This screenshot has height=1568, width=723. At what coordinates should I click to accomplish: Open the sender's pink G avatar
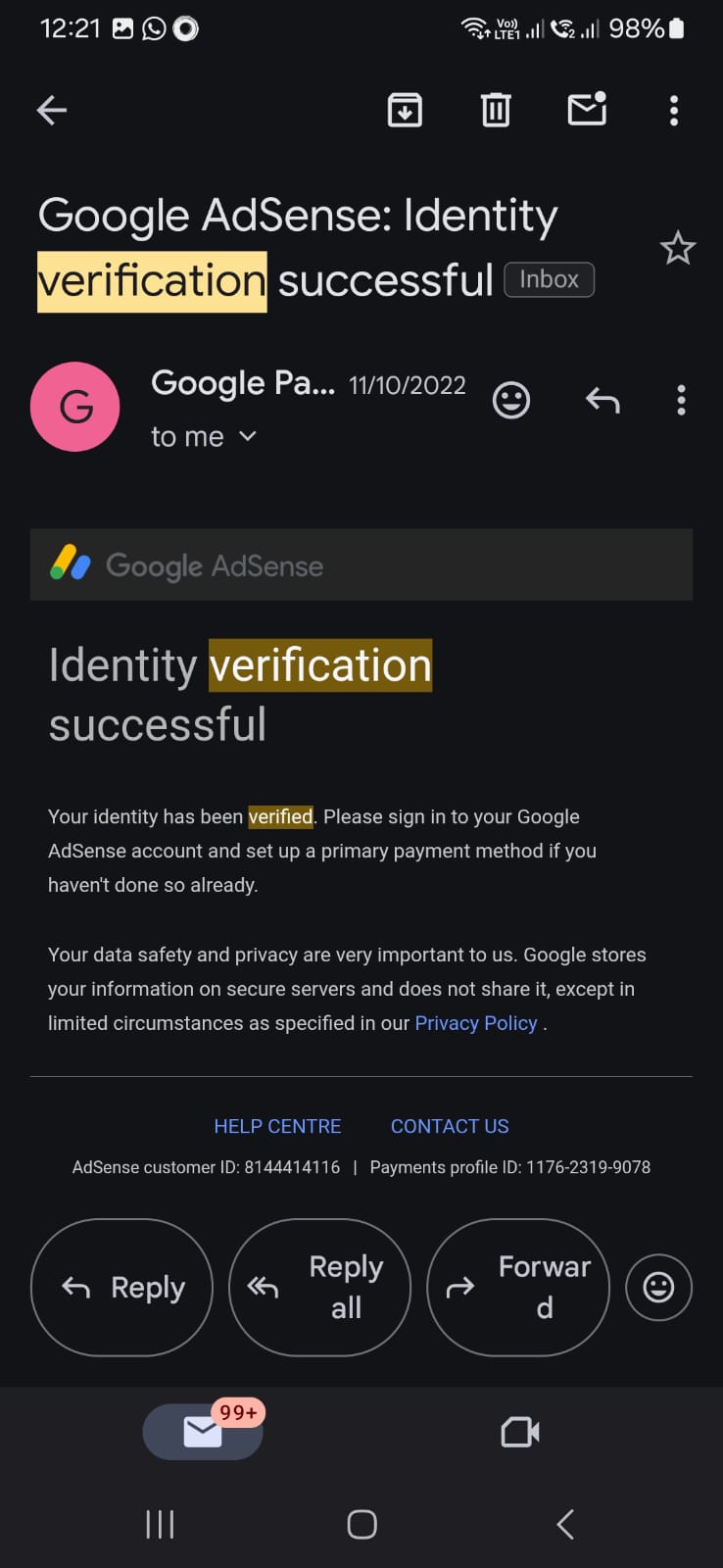75,407
